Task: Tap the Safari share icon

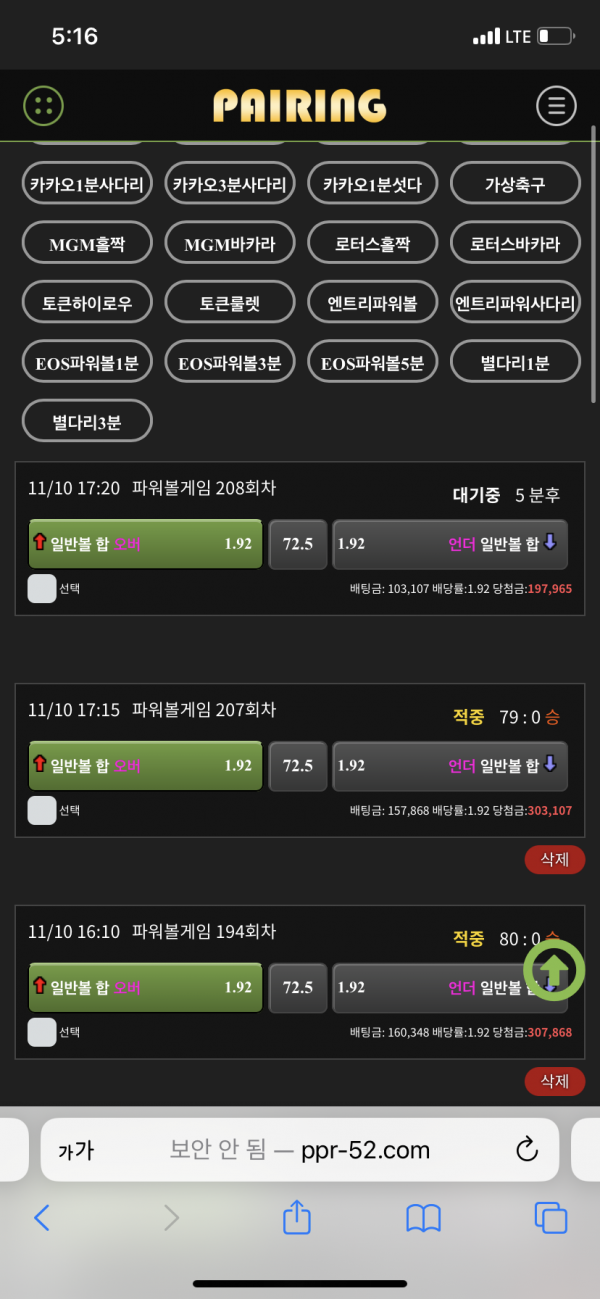Action: 297,1217
